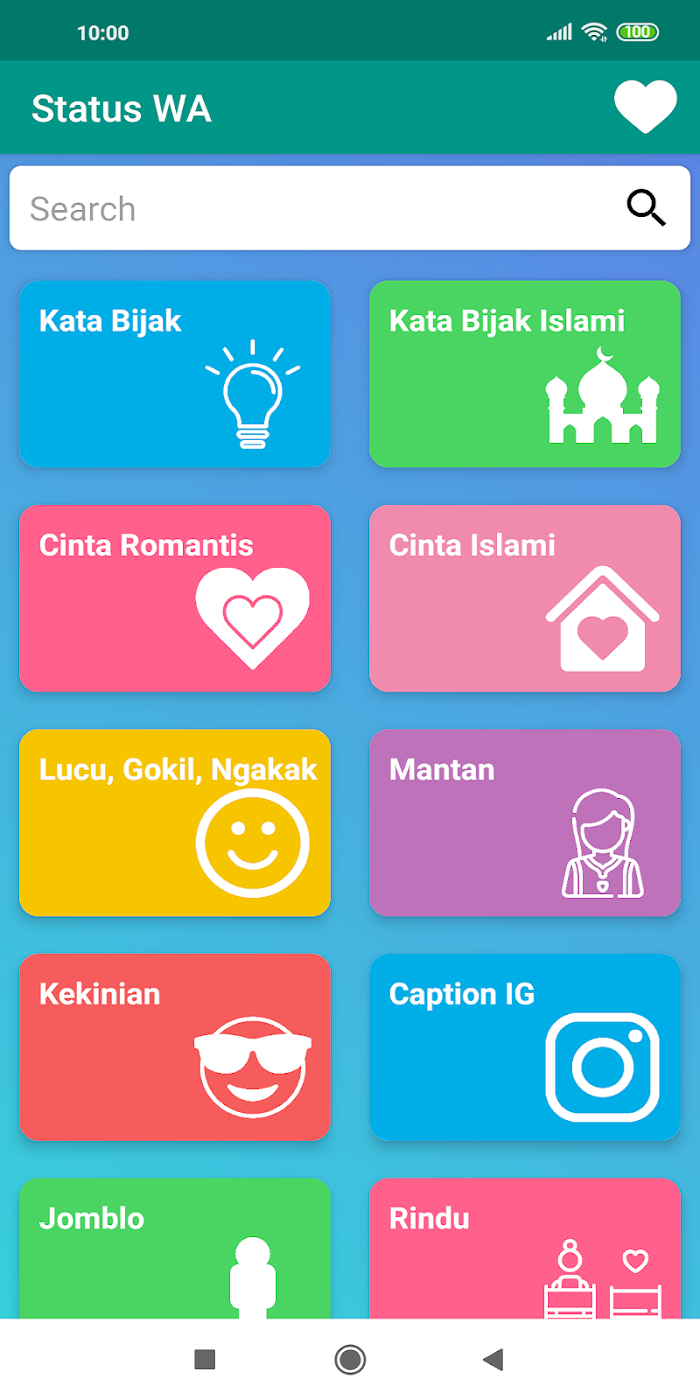Viewport: 700px width, 1400px height.
Task: Open Lucu, Gokil, Ngakak category
Action: (175, 822)
